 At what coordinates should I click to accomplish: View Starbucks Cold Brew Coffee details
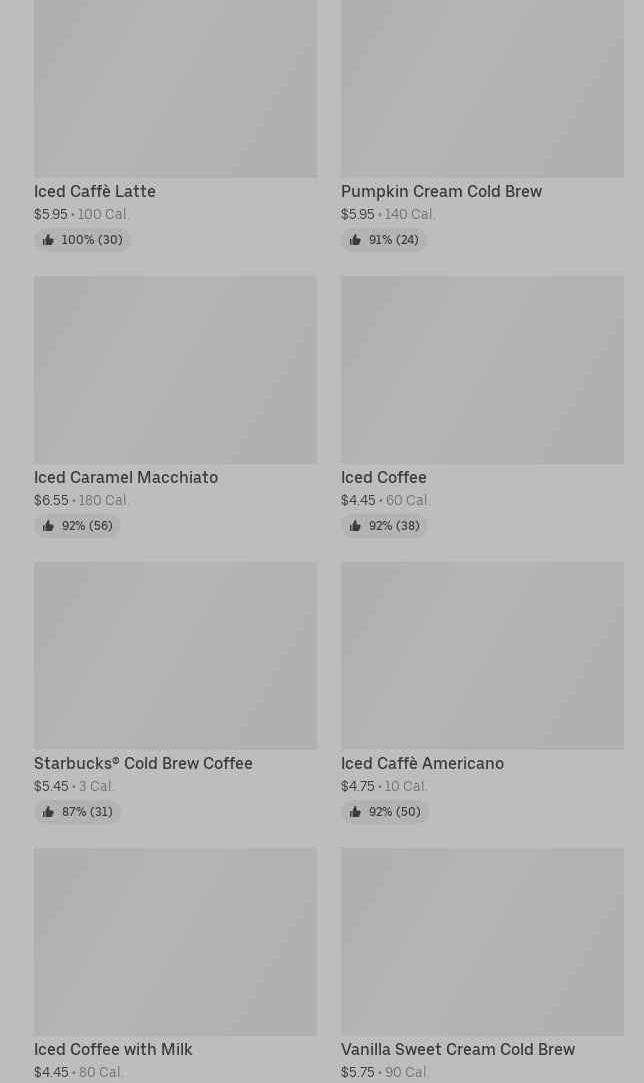point(176,692)
